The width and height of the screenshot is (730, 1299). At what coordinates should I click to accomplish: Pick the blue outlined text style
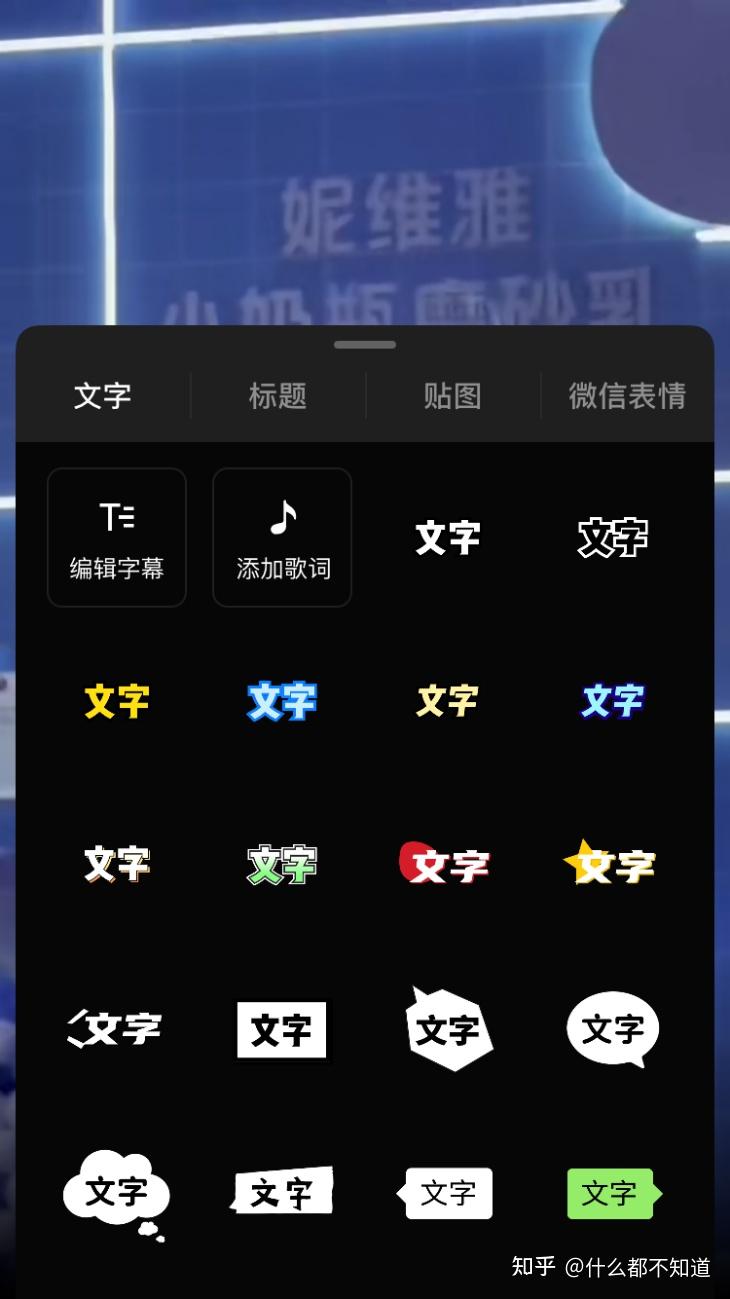[x=282, y=701]
